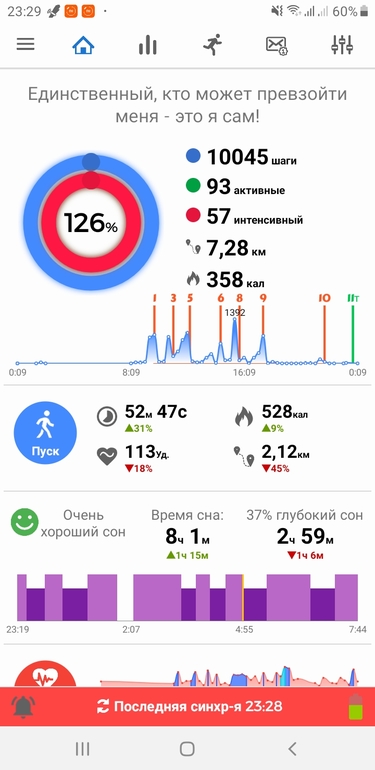Go back with the system back button
The height and width of the screenshot is (770, 375).
point(293,749)
